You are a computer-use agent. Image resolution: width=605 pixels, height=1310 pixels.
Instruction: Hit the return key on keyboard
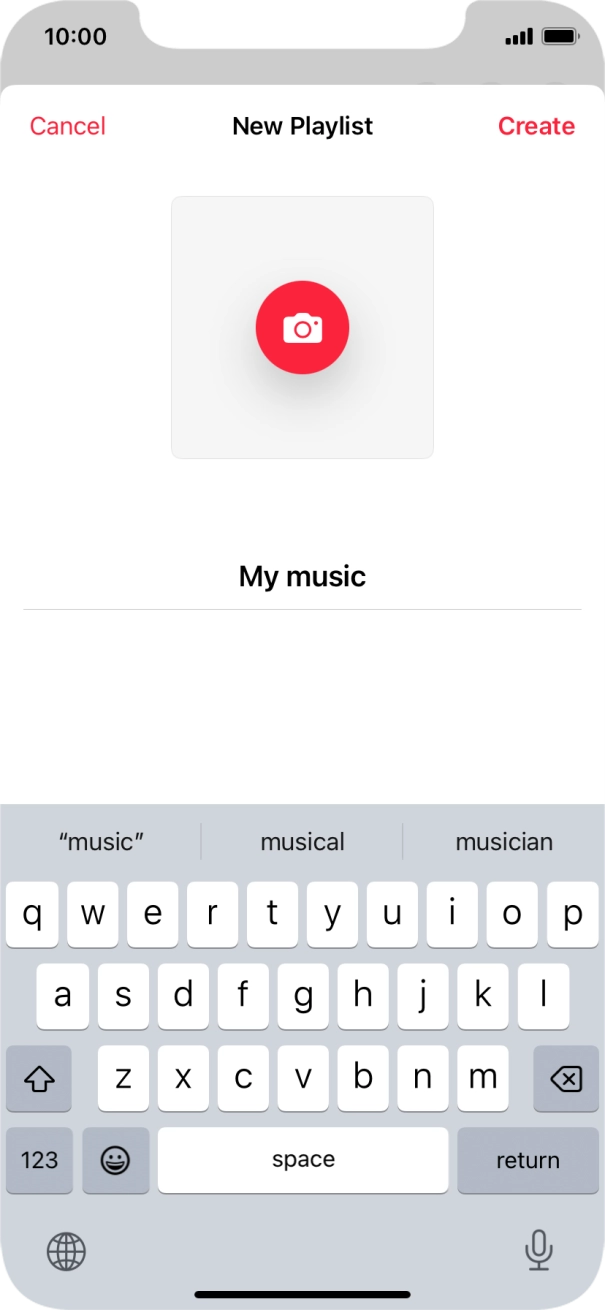tap(527, 1160)
